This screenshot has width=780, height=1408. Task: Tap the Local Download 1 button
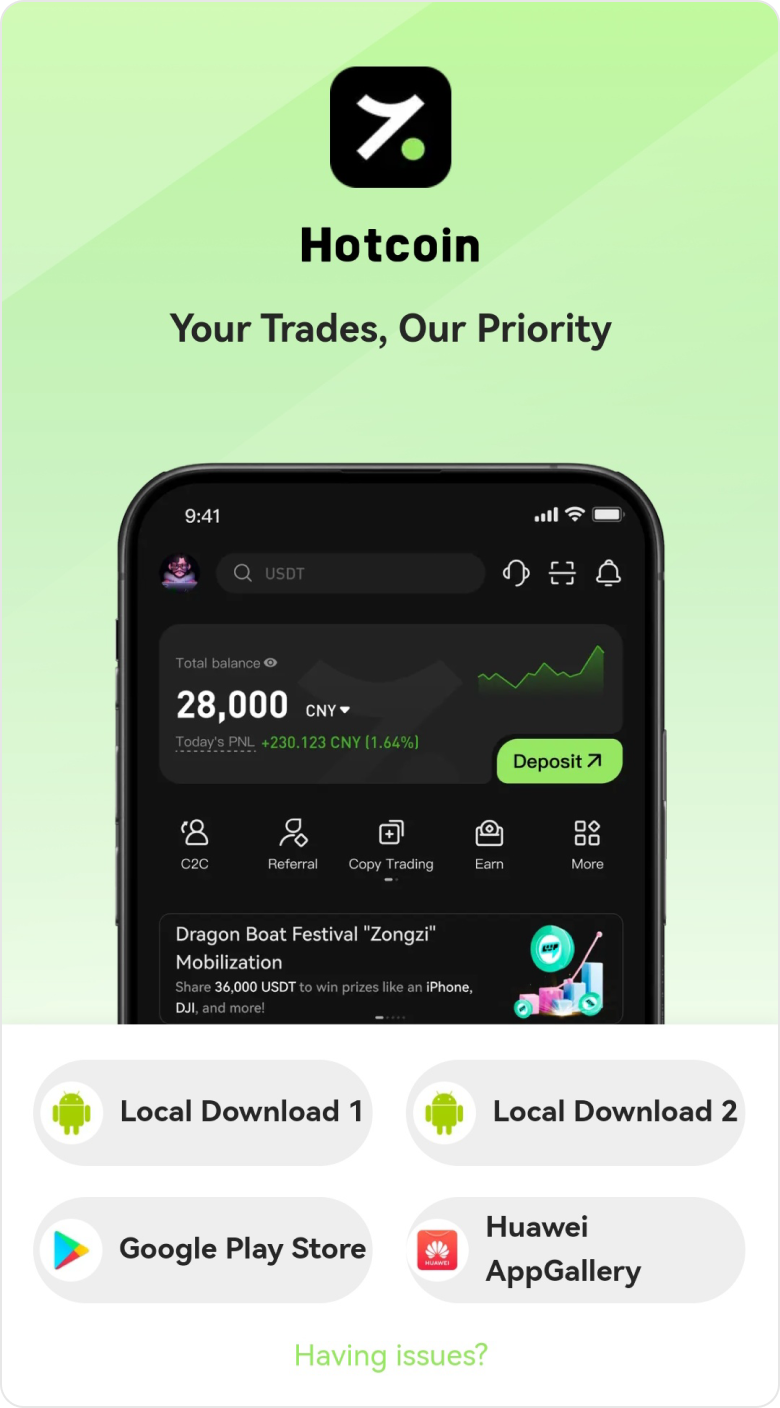coord(203,1112)
